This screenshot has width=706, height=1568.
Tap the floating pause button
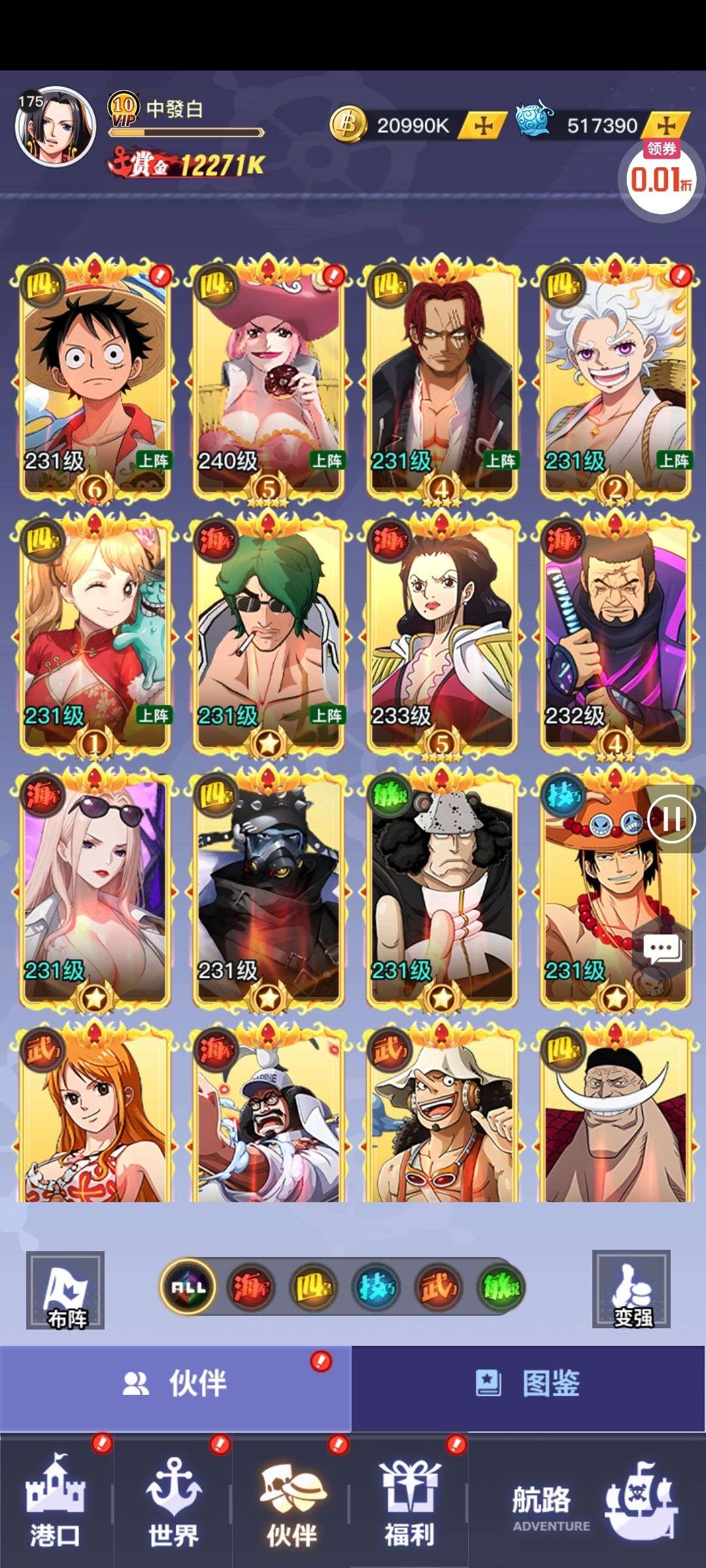(672, 819)
